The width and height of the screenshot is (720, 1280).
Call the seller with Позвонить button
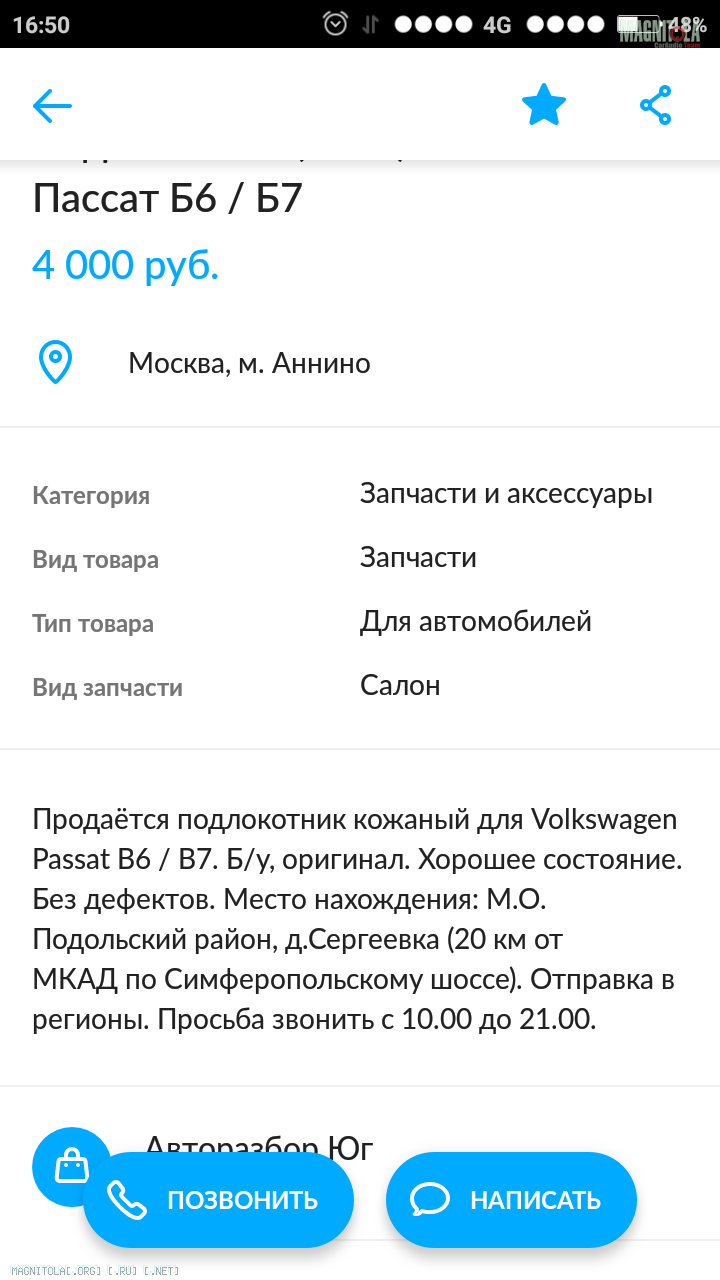click(219, 1200)
